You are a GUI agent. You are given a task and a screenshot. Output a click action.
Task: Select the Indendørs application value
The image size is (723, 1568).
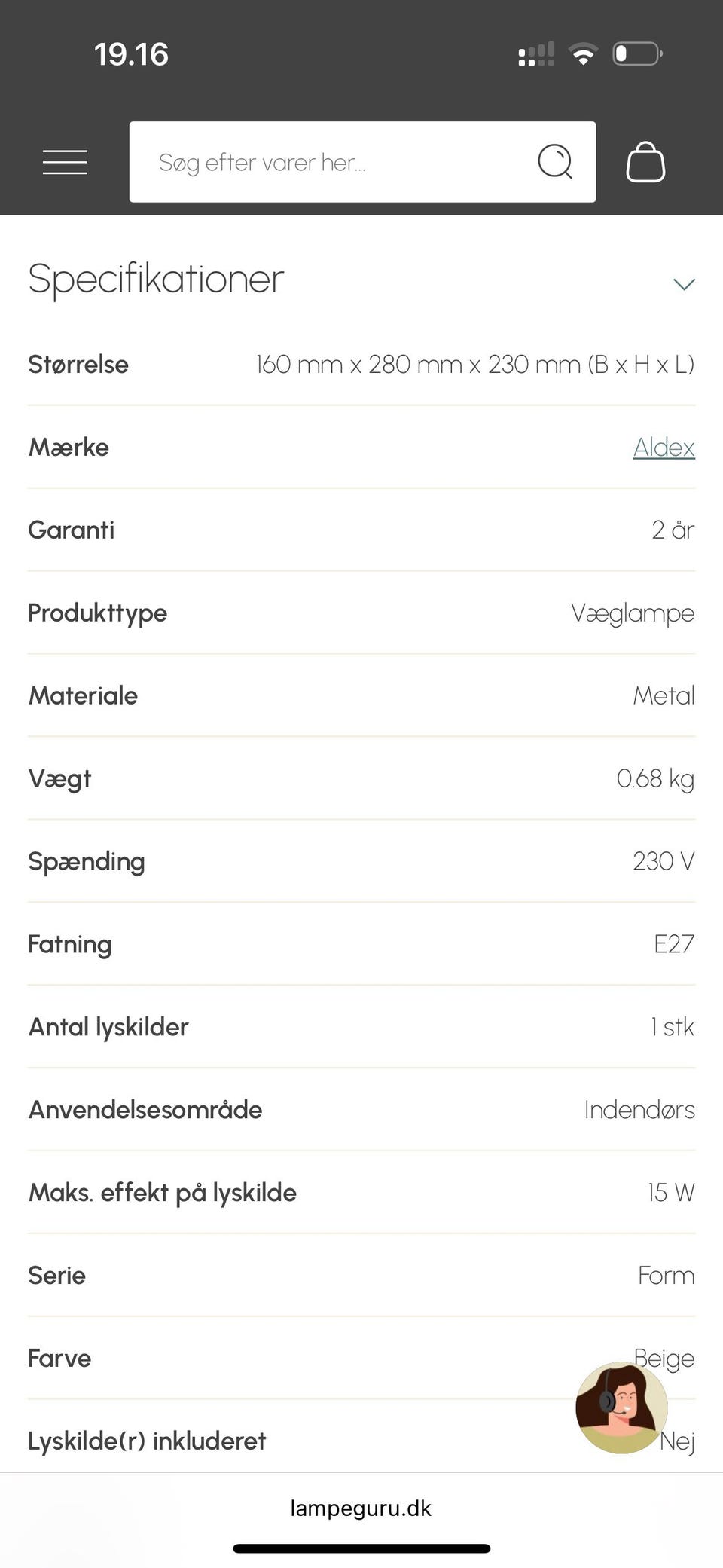(x=639, y=1109)
